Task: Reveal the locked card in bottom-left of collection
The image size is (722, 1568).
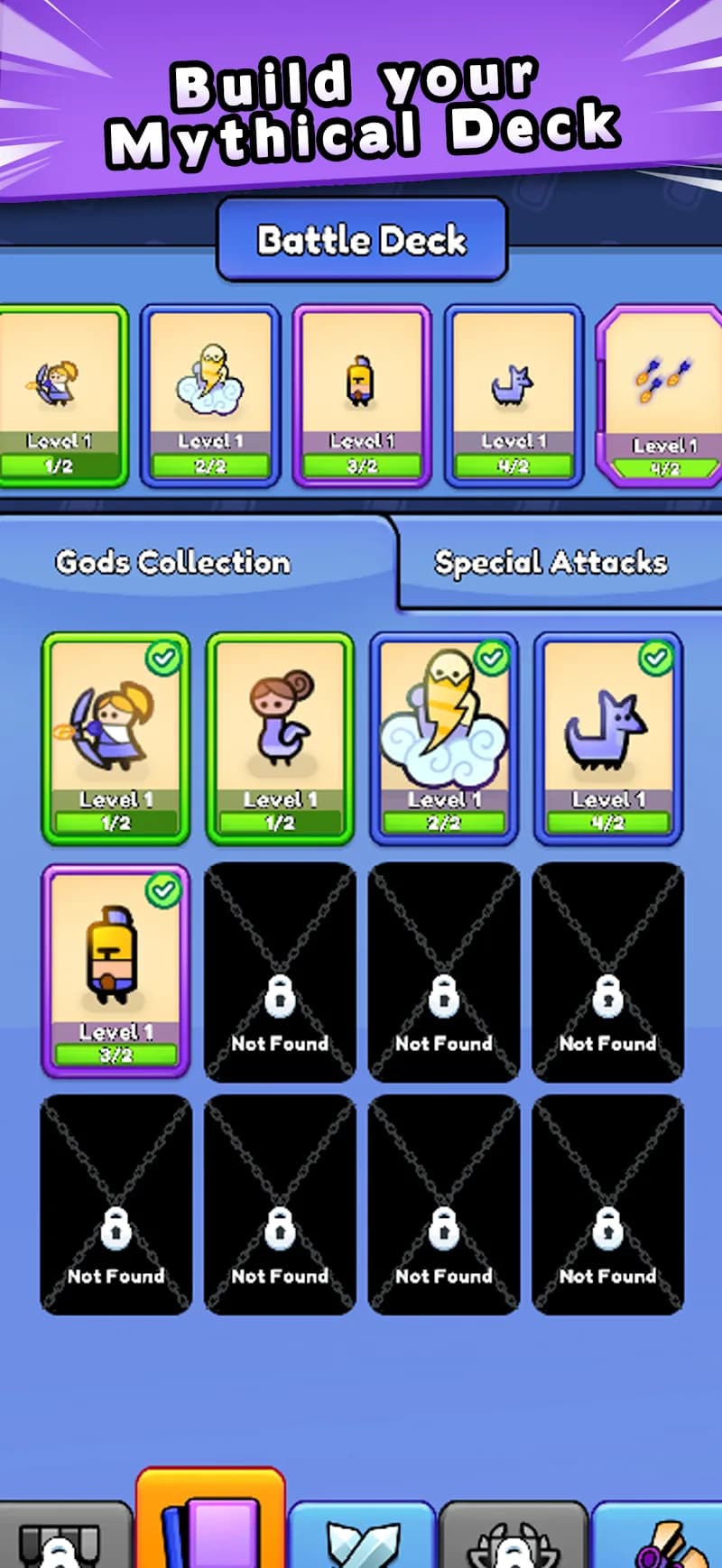Action: (116, 1206)
